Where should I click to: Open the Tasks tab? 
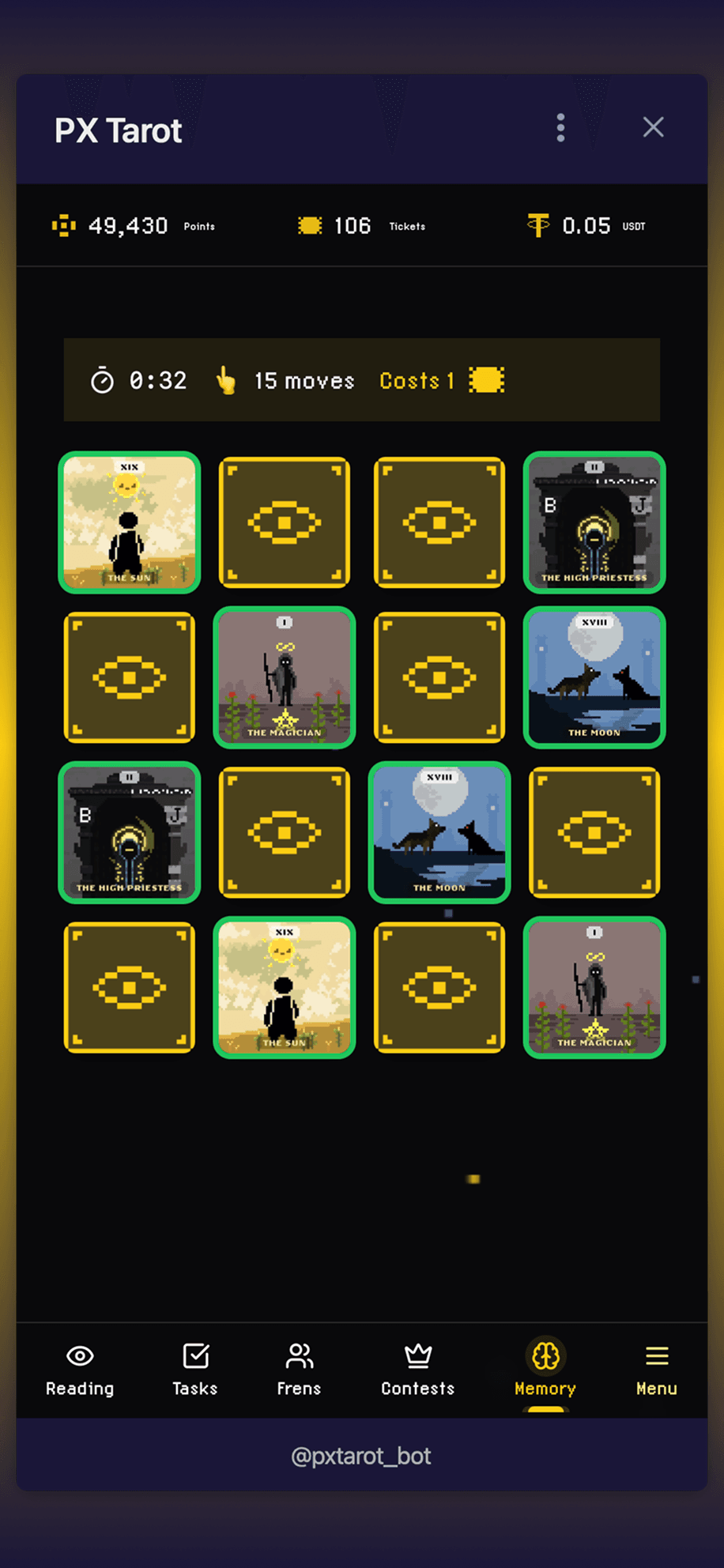click(x=195, y=1370)
